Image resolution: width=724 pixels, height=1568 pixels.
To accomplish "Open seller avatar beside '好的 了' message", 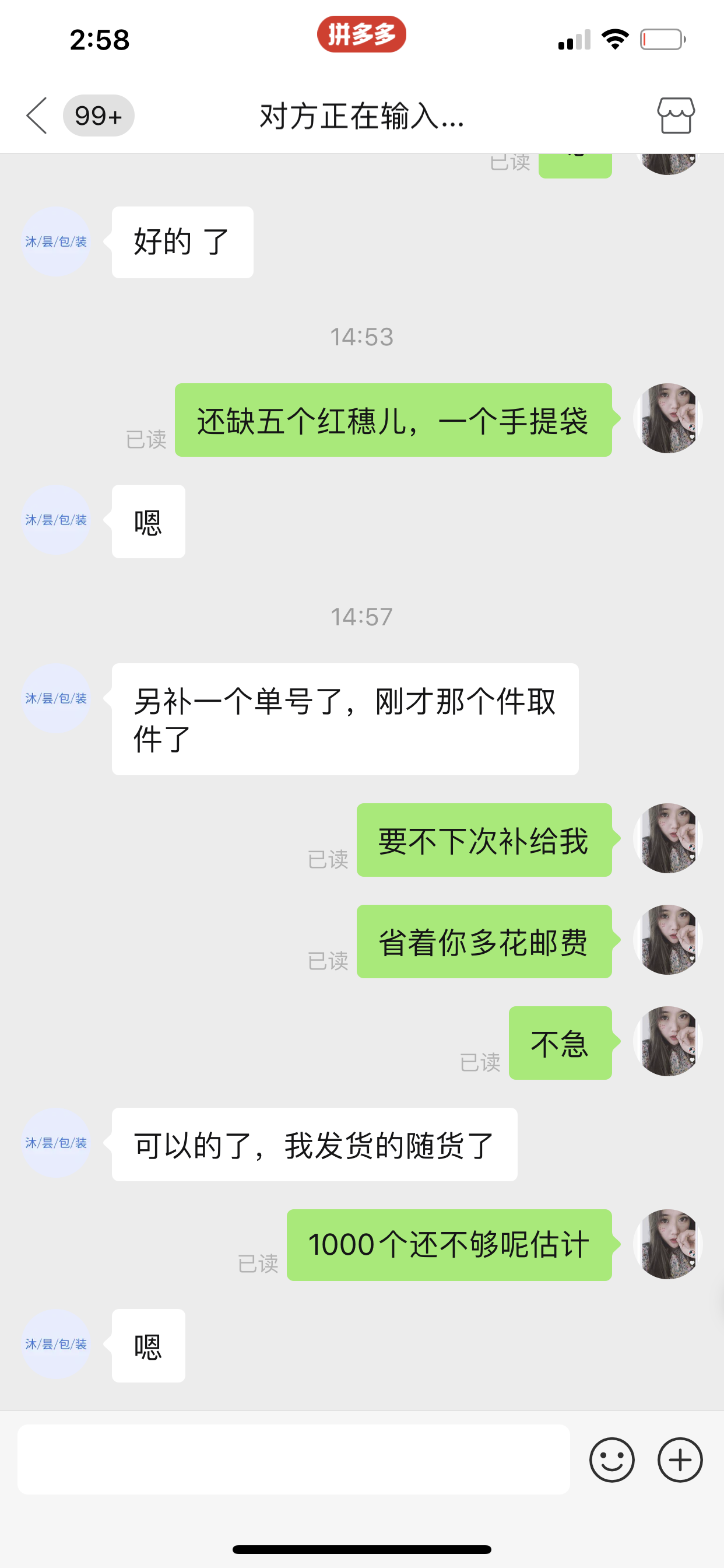I will (x=56, y=242).
